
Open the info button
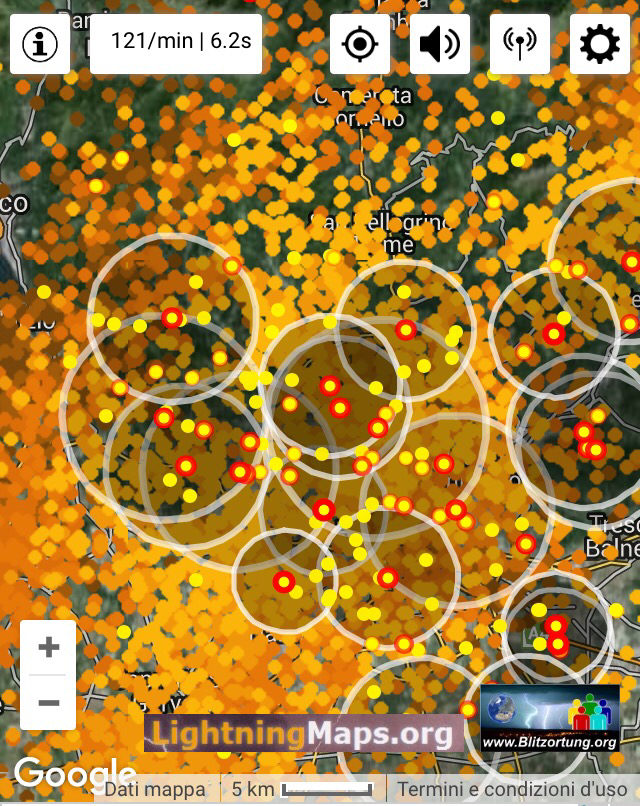tap(40, 44)
